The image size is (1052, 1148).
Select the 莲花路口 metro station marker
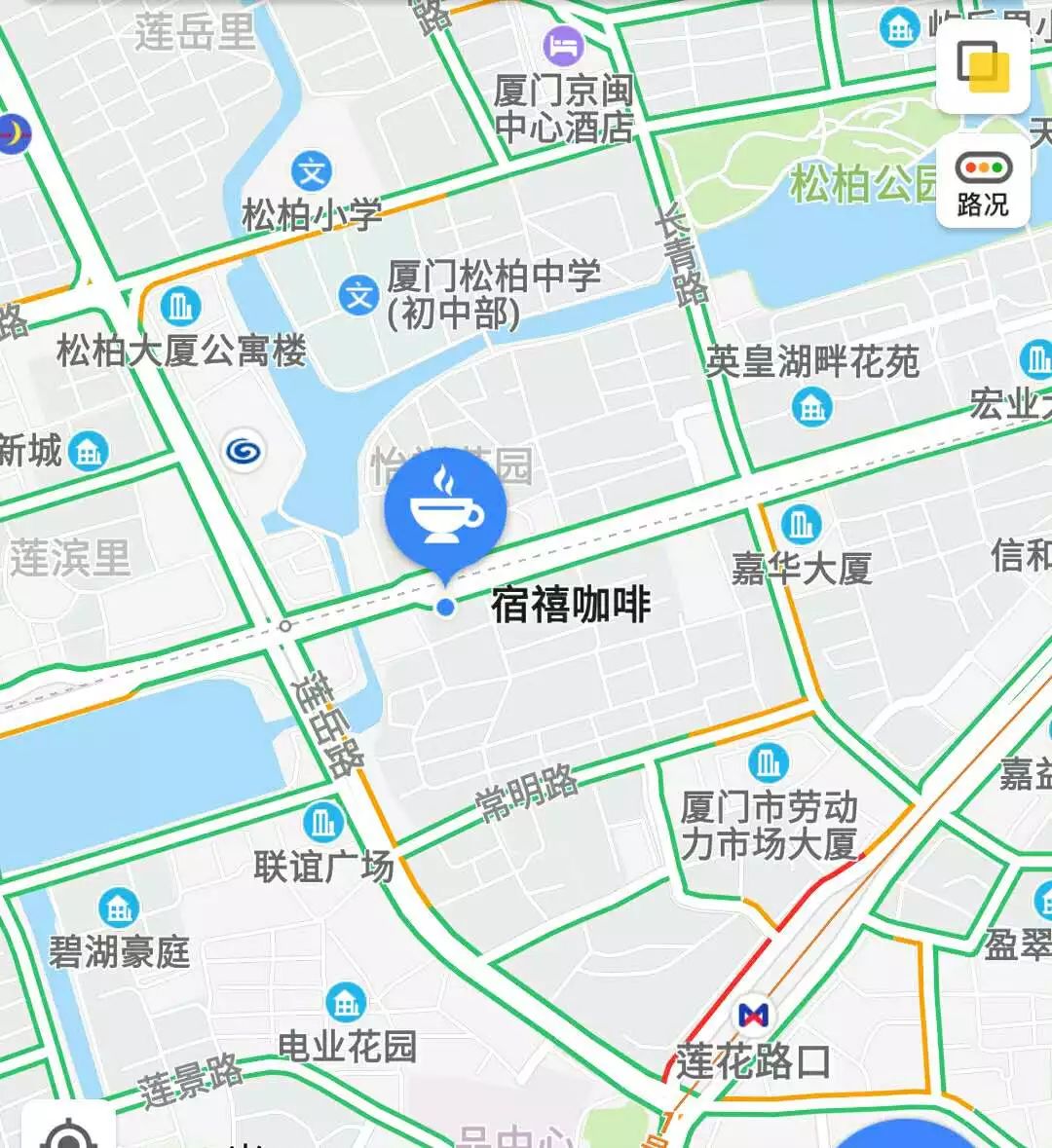[x=753, y=1015]
